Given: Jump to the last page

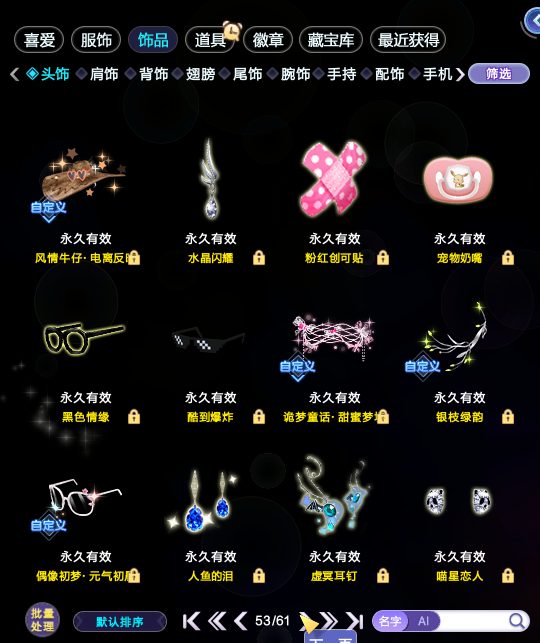Looking at the screenshot, I should tap(355, 621).
